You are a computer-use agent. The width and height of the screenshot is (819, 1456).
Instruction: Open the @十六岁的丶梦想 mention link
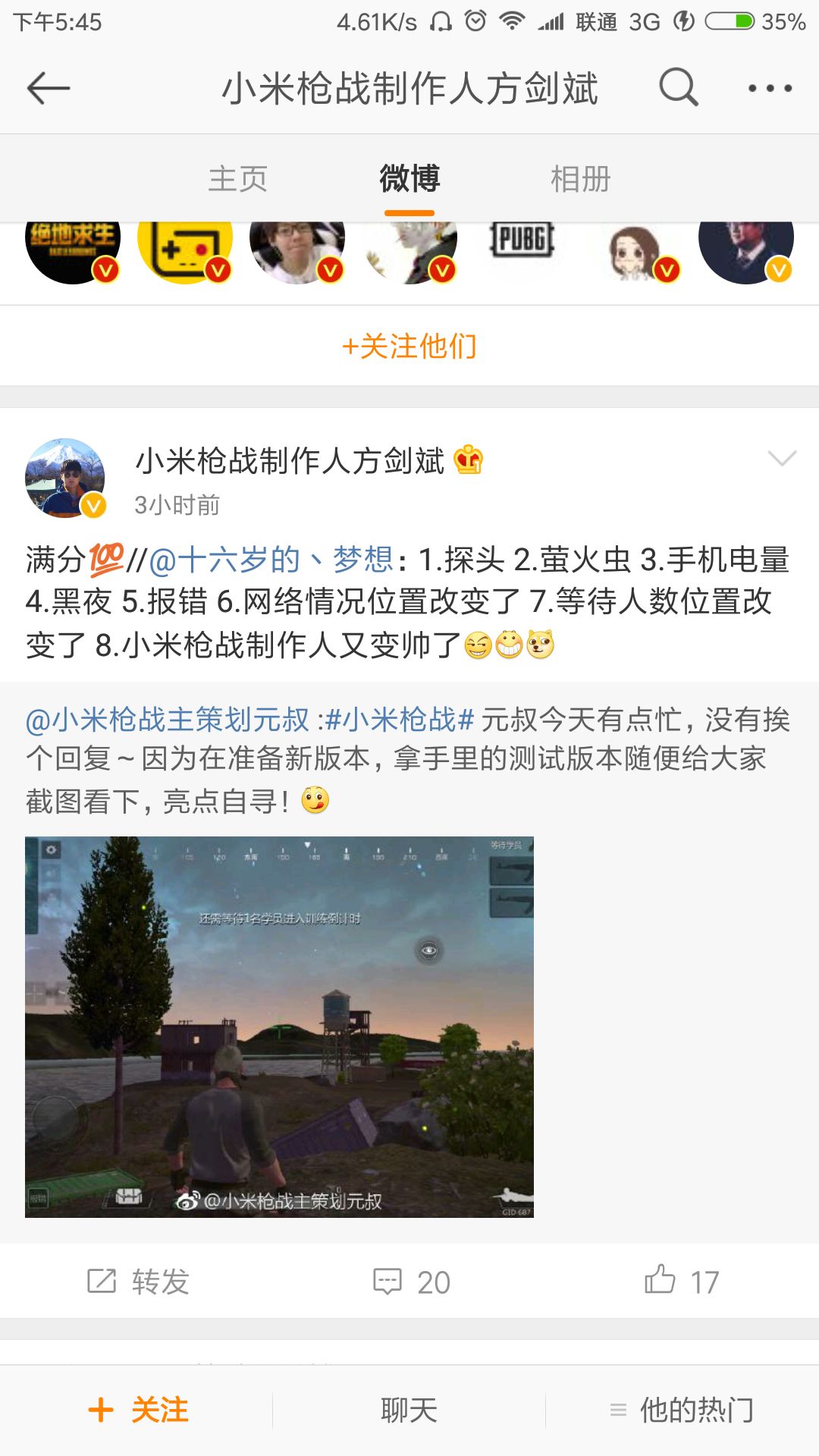(x=271, y=560)
